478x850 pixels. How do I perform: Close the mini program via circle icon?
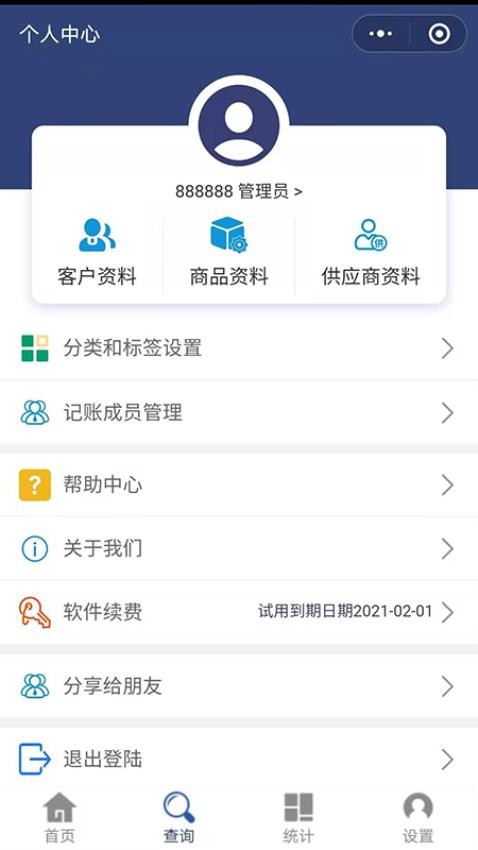(x=439, y=34)
